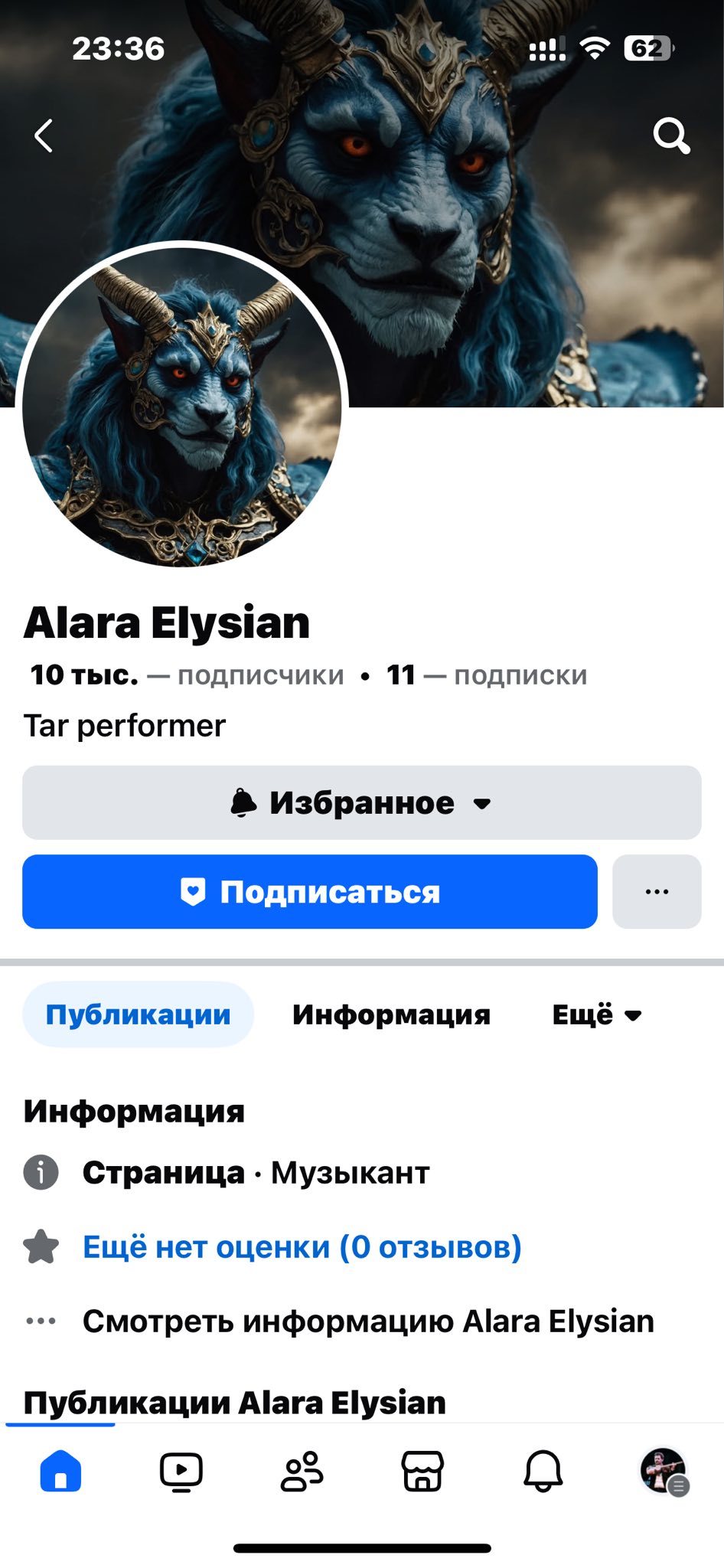Open Alara Elysian's profile picture
This screenshot has width=724, height=1568.
point(182,406)
